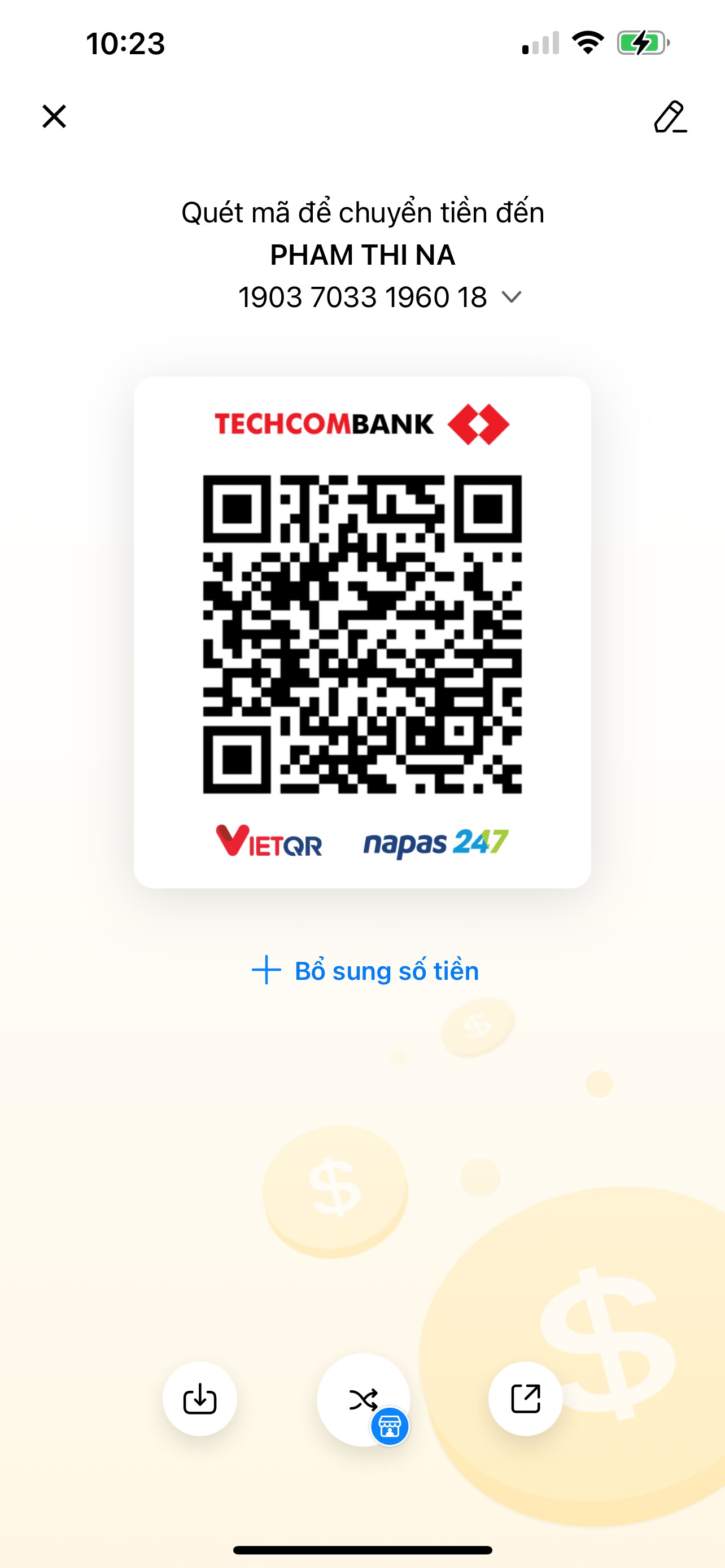Share the QR code externally
725x1568 pixels.
coord(525,1399)
